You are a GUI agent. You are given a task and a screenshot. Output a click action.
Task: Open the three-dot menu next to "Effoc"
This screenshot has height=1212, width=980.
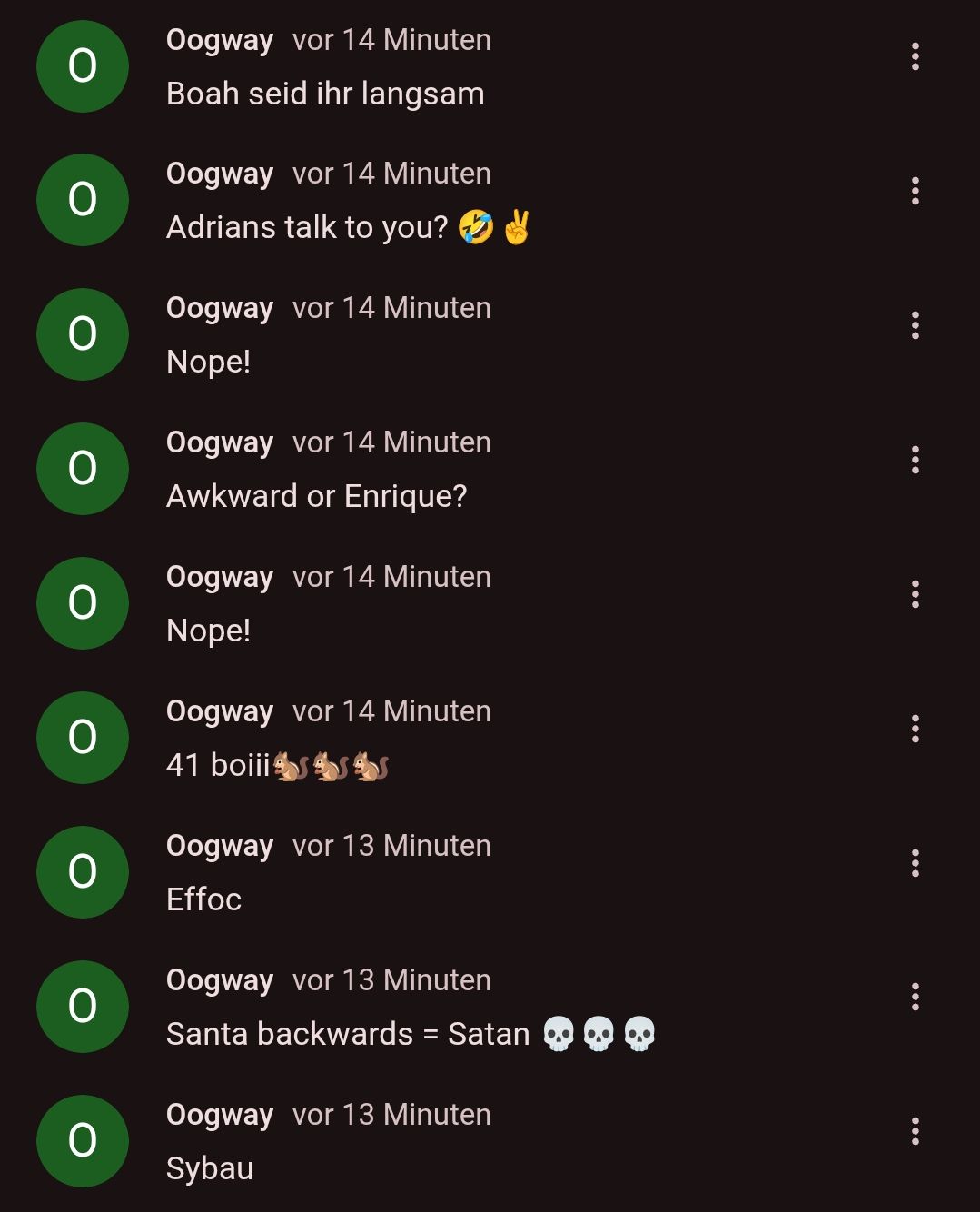click(915, 863)
